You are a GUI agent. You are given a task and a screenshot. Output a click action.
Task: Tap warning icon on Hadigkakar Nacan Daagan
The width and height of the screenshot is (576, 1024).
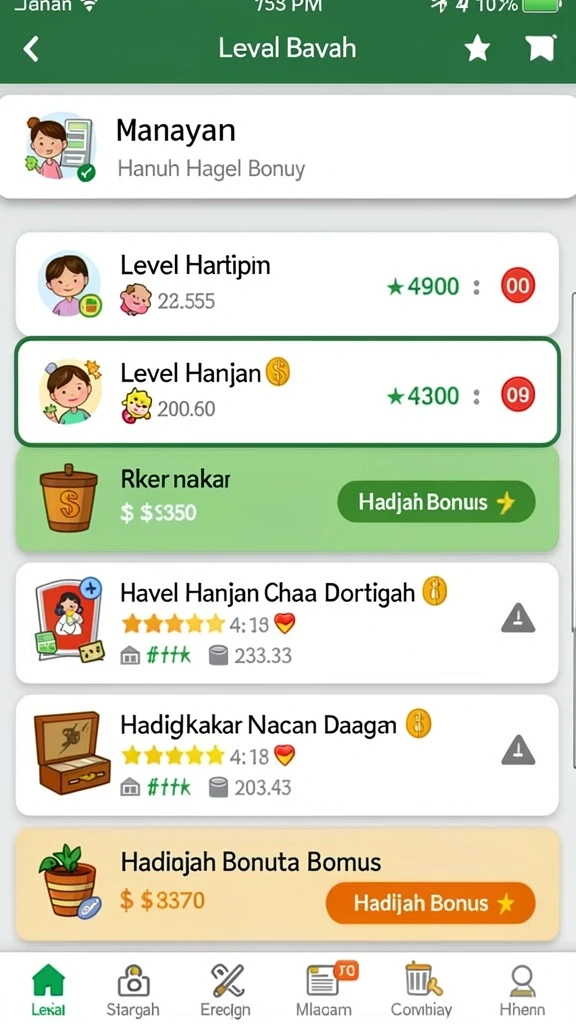[519, 750]
